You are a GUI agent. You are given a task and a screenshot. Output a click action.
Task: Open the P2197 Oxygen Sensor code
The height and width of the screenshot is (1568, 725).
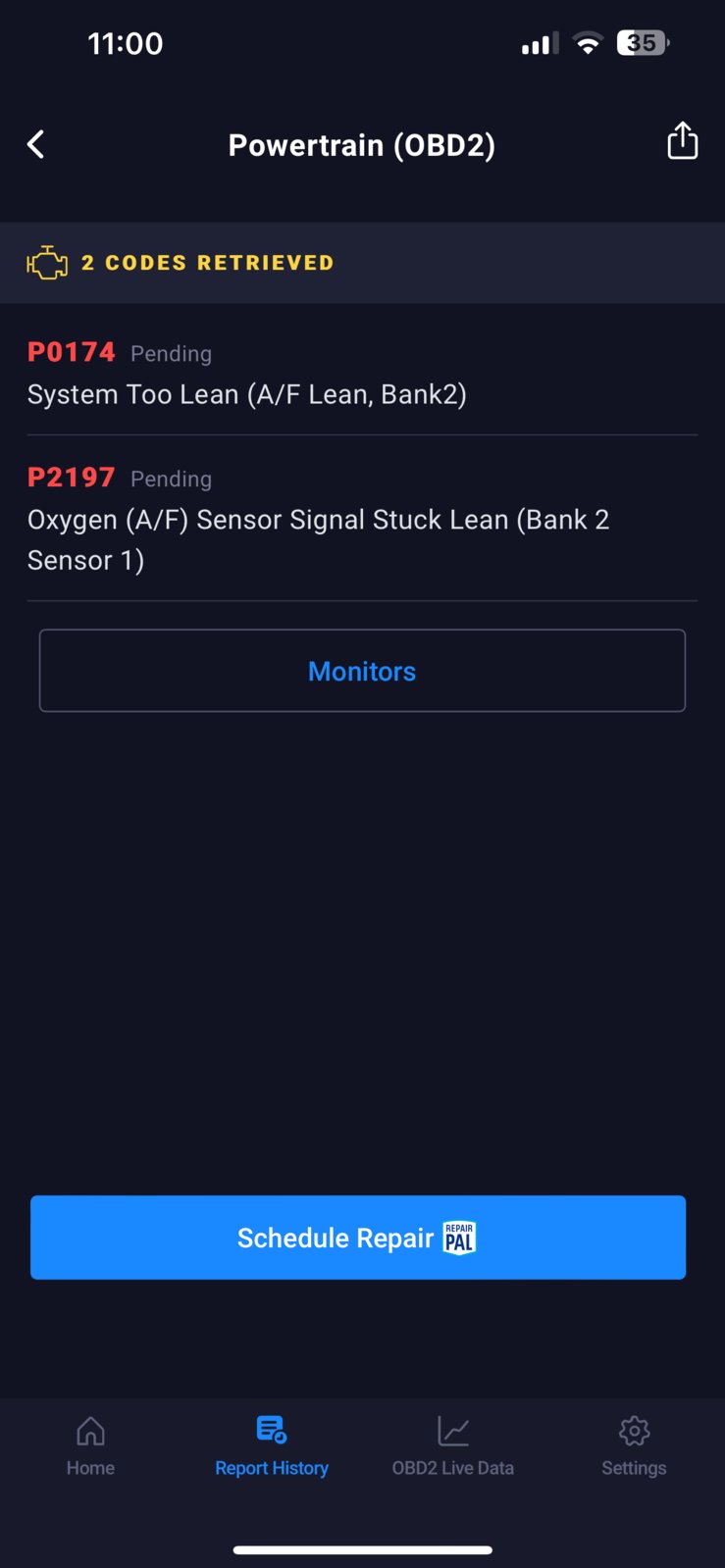coord(362,519)
